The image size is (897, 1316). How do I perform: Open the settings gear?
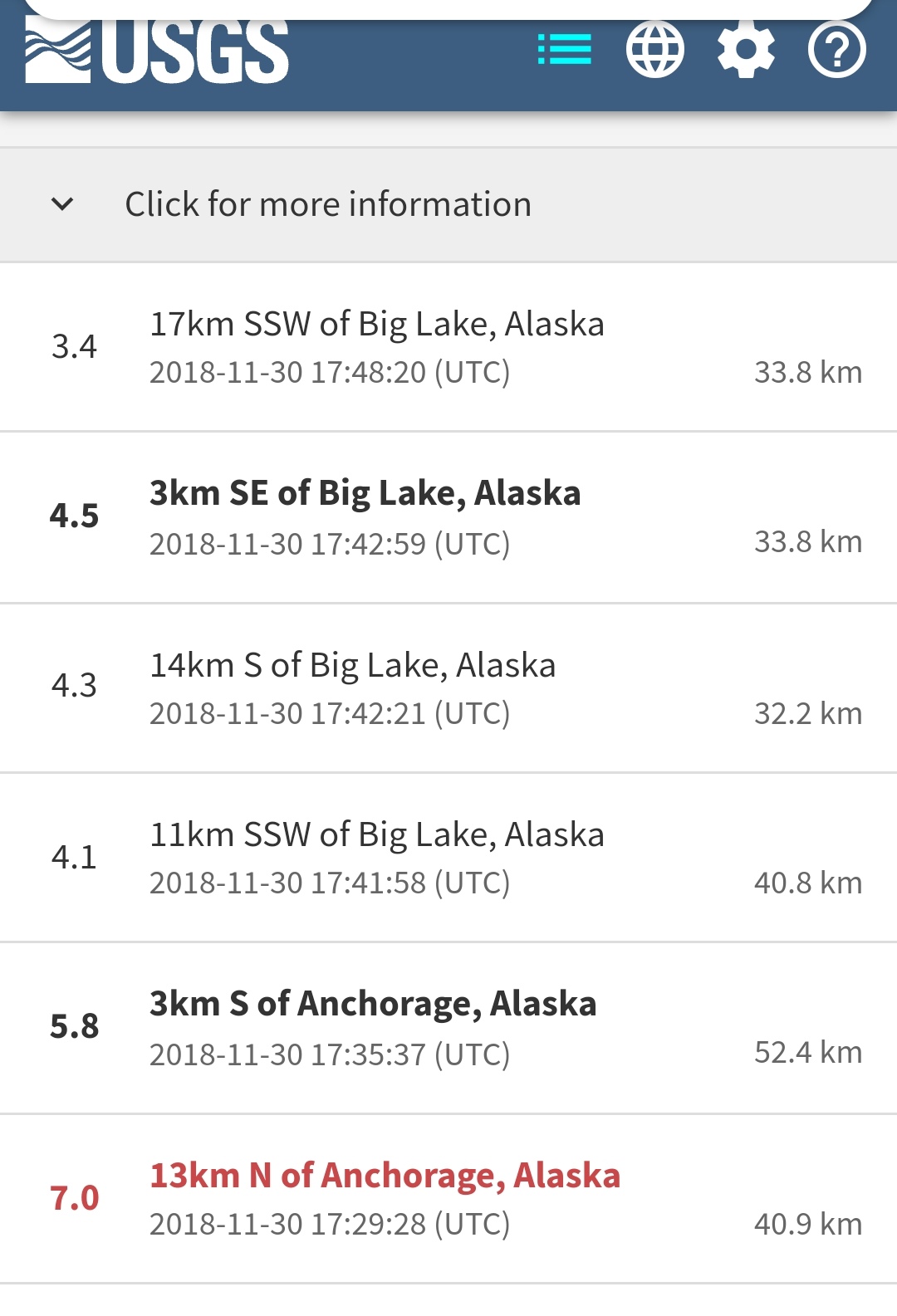coord(746,50)
